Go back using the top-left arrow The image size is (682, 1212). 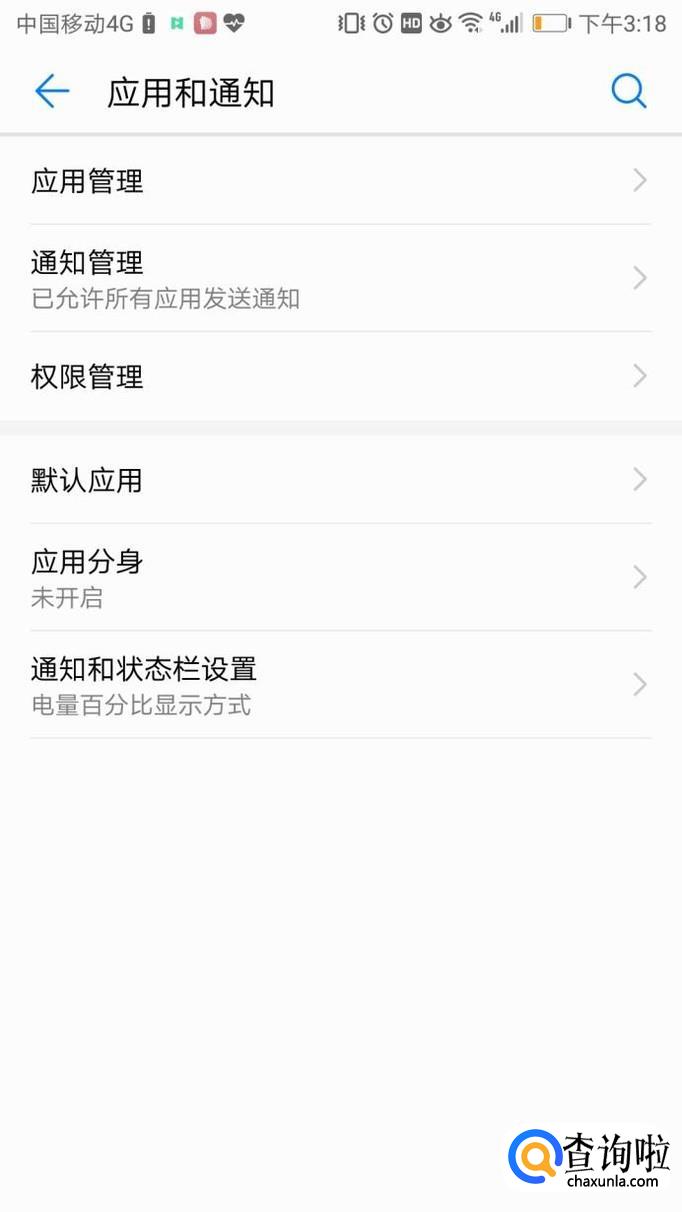pos(52,92)
